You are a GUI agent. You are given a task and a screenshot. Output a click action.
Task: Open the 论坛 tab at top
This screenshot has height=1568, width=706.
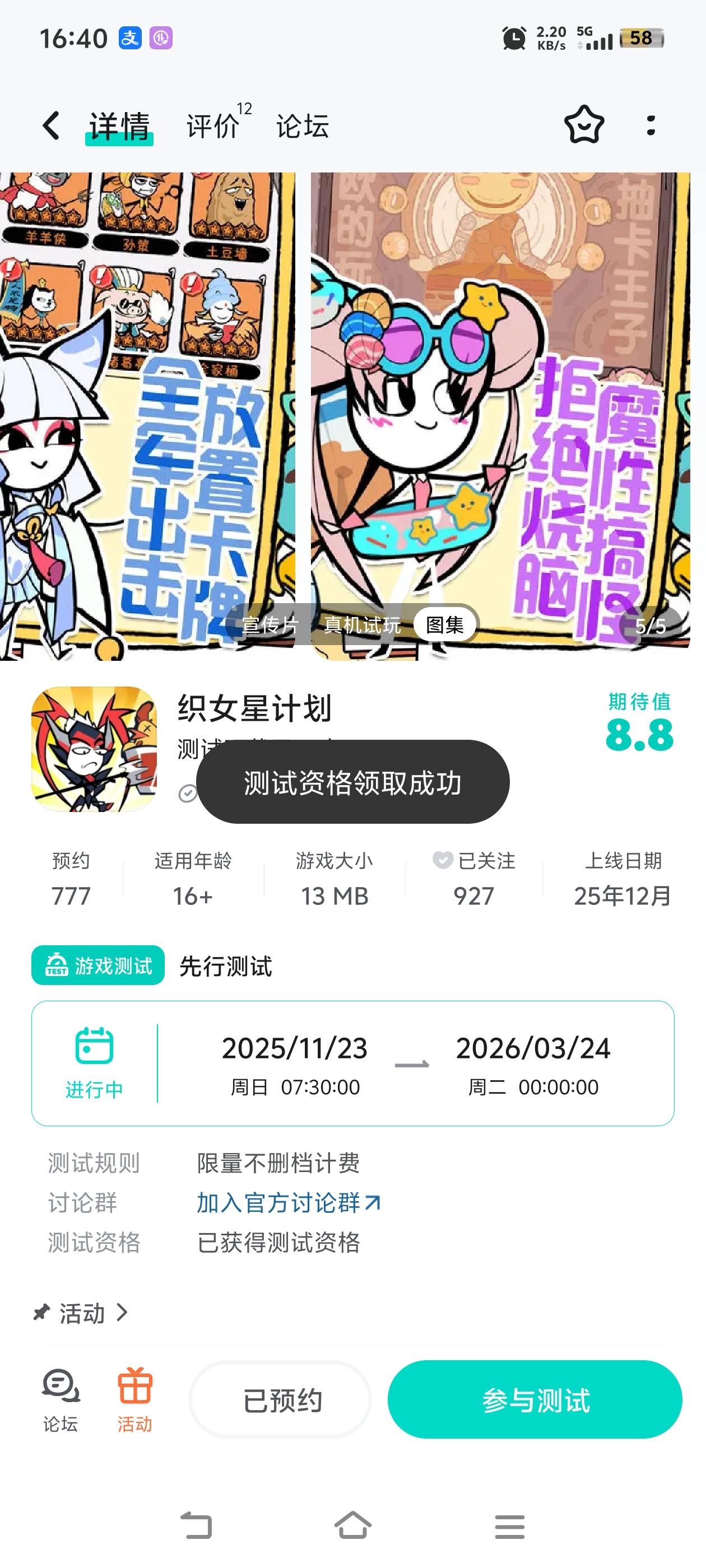301,126
